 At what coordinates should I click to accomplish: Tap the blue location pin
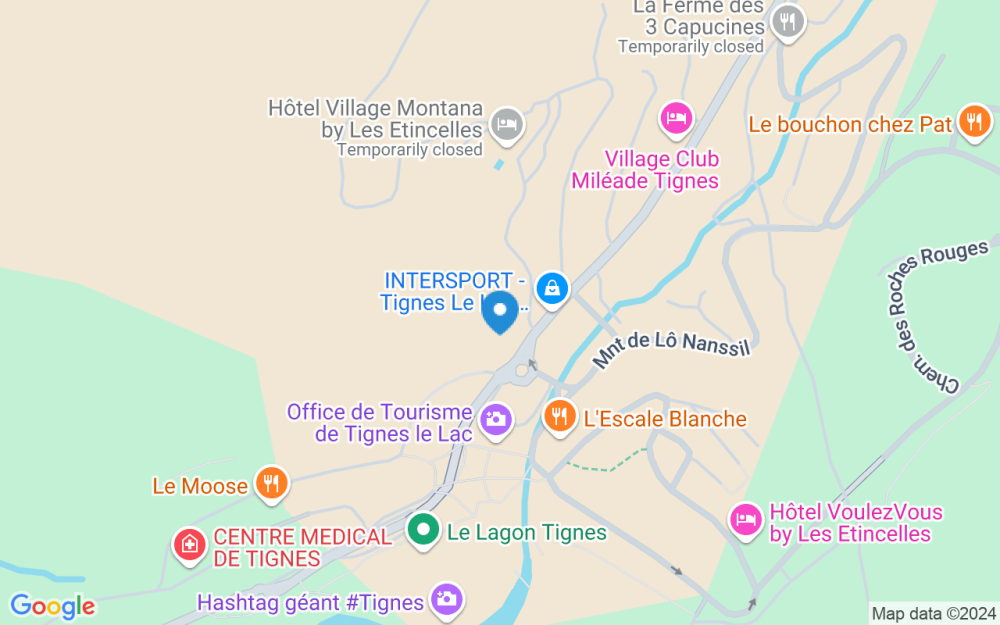[500, 312]
